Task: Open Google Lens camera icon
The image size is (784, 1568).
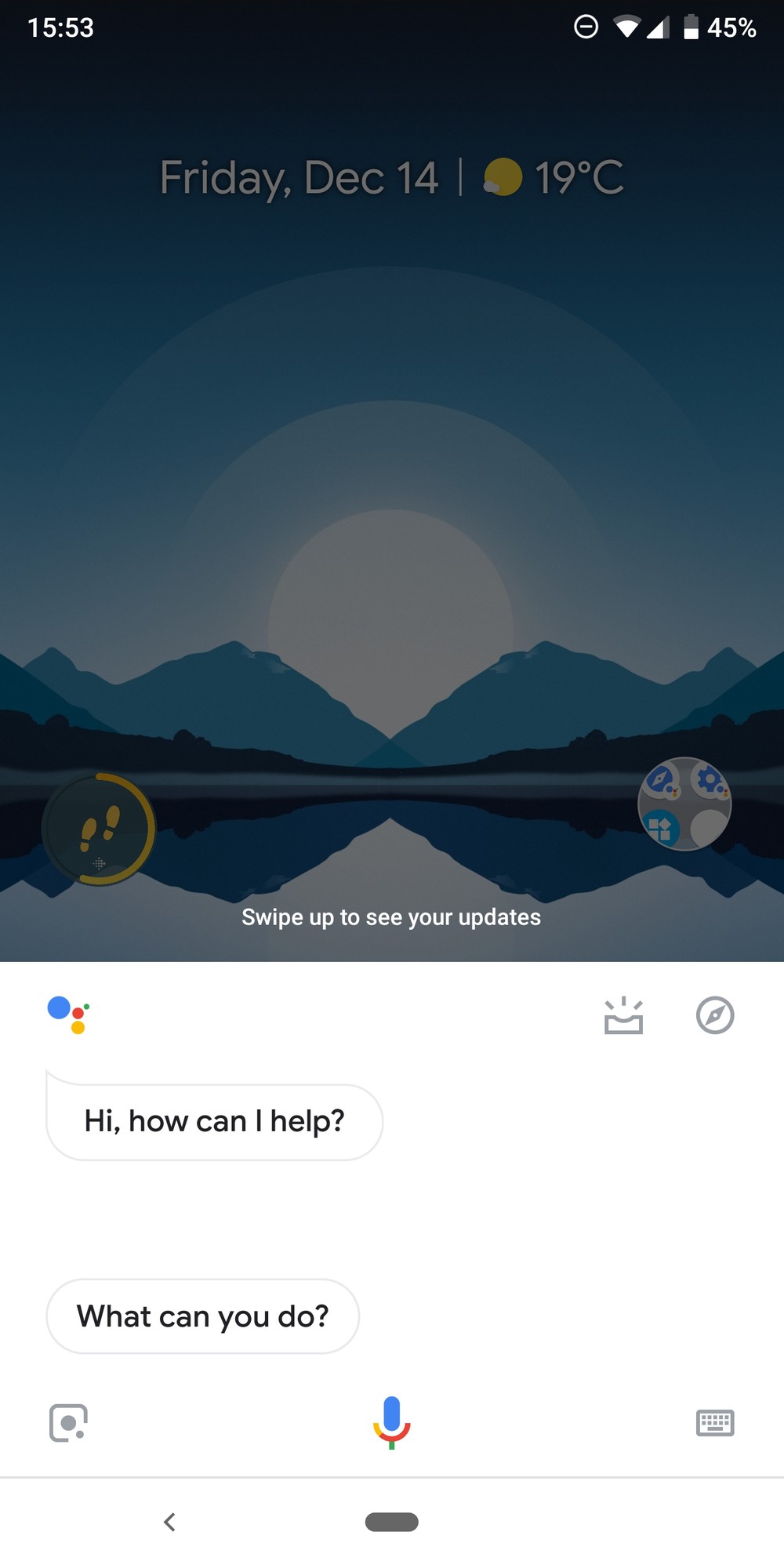Action: click(68, 1422)
